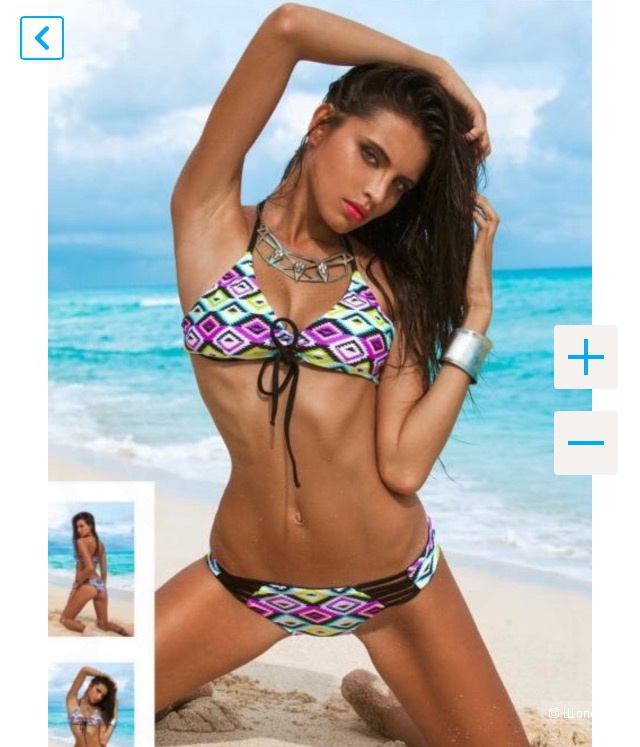The width and height of the screenshot is (640, 747).
Task: Zoom in with the plus button
Action: tap(586, 357)
